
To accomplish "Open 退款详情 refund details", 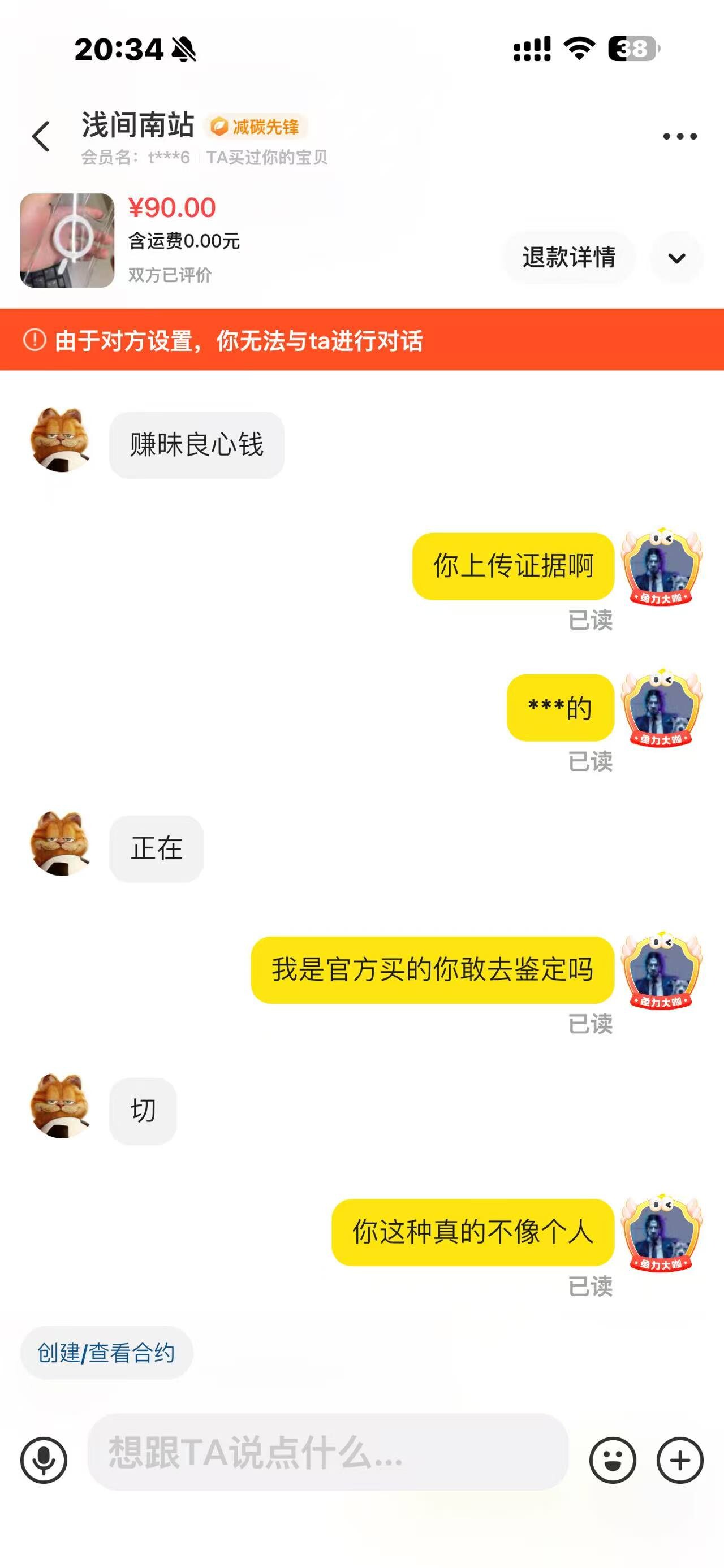I will click(x=568, y=258).
